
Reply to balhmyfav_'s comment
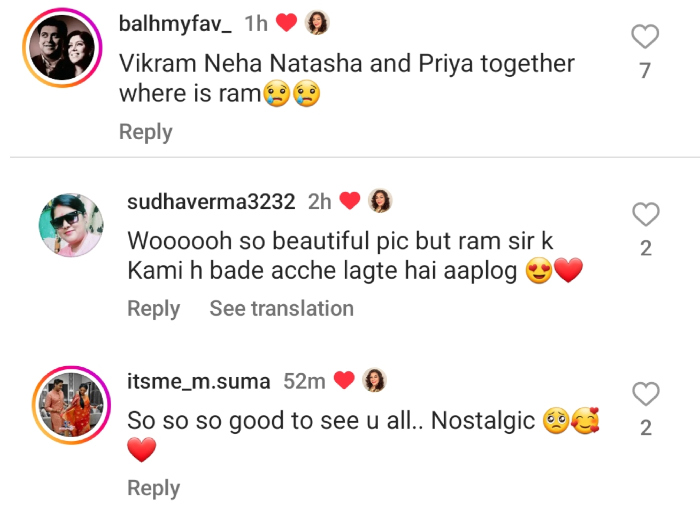coord(145,132)
